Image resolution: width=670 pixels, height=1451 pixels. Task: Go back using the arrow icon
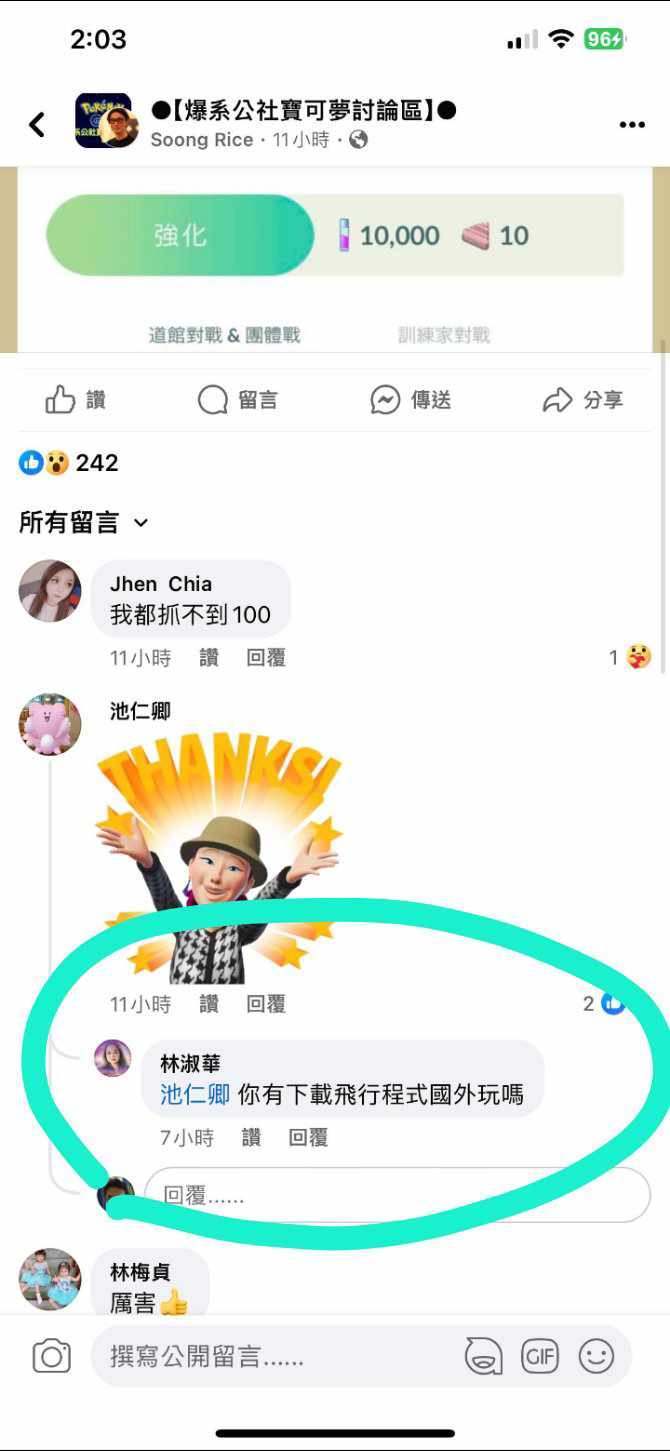pos(37,124)
